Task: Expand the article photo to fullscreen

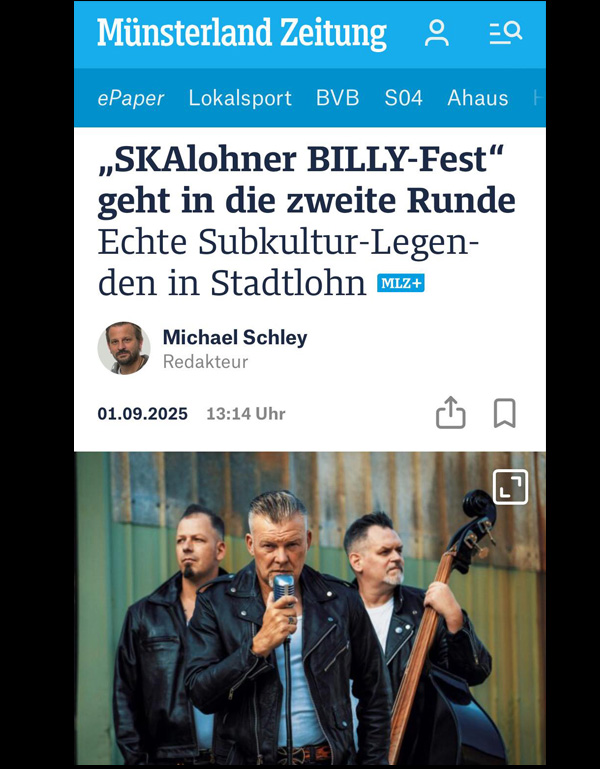Action: pos(510,487)
